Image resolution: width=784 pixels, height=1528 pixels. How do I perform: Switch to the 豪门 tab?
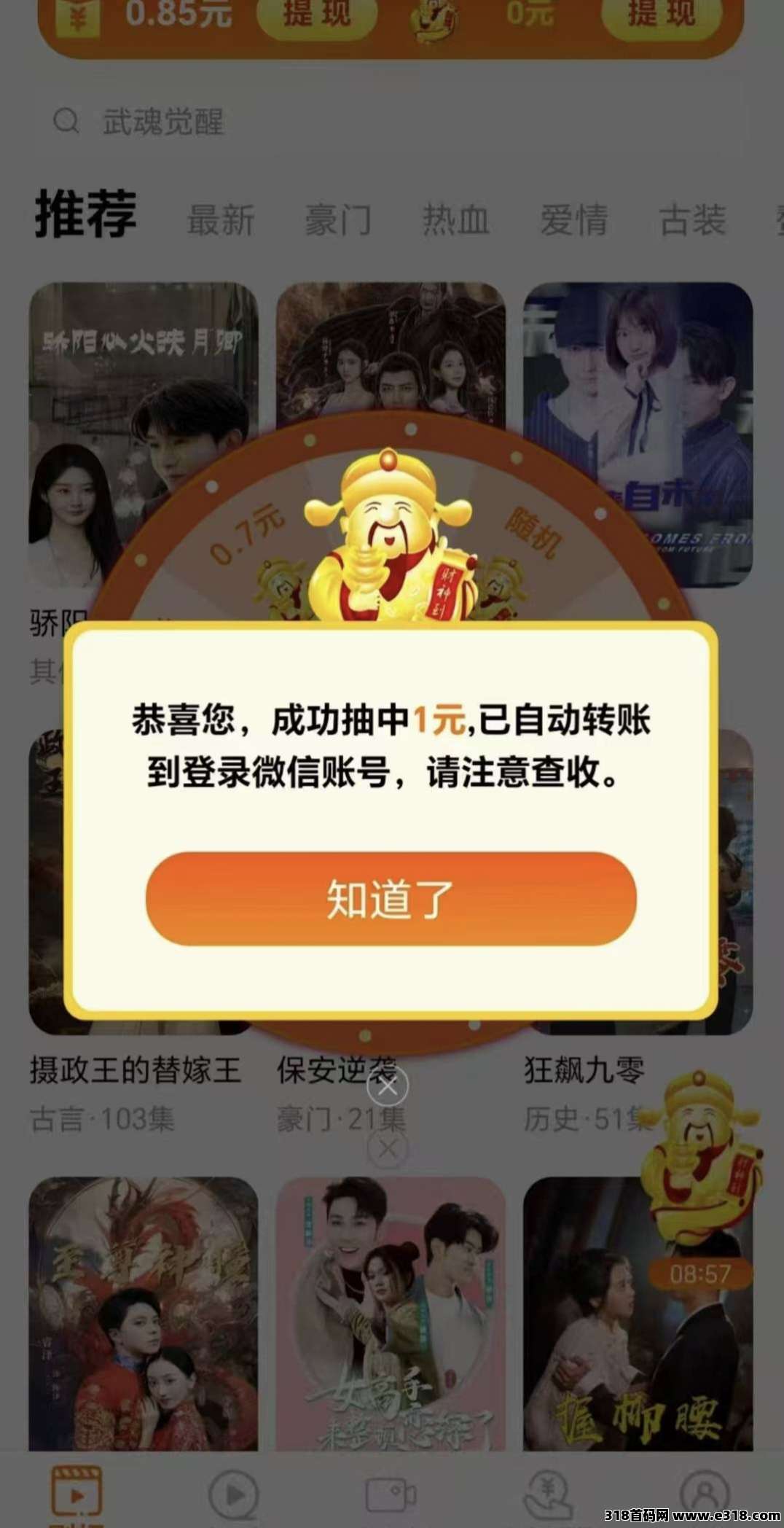click(x=338, y=219)
